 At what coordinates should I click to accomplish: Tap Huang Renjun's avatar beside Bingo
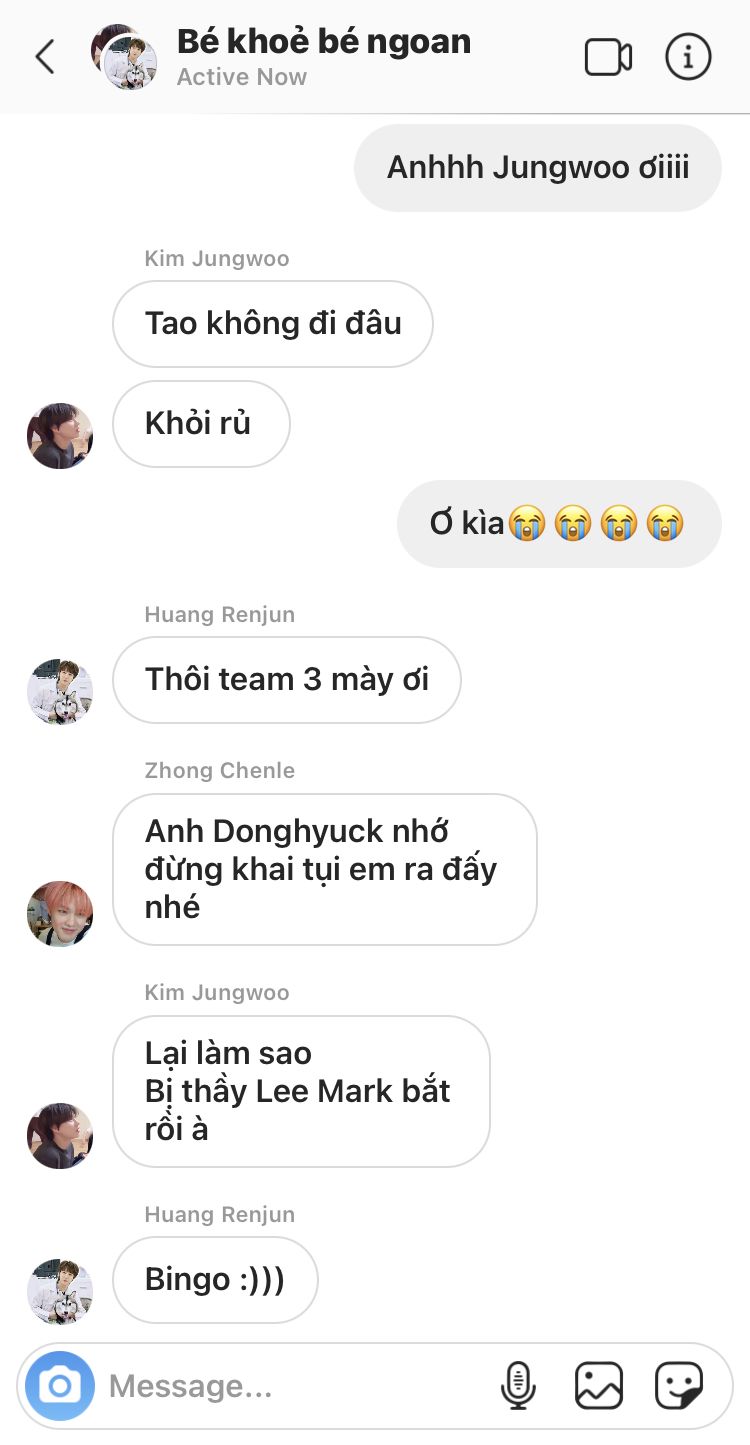[x=60, y=1292]
